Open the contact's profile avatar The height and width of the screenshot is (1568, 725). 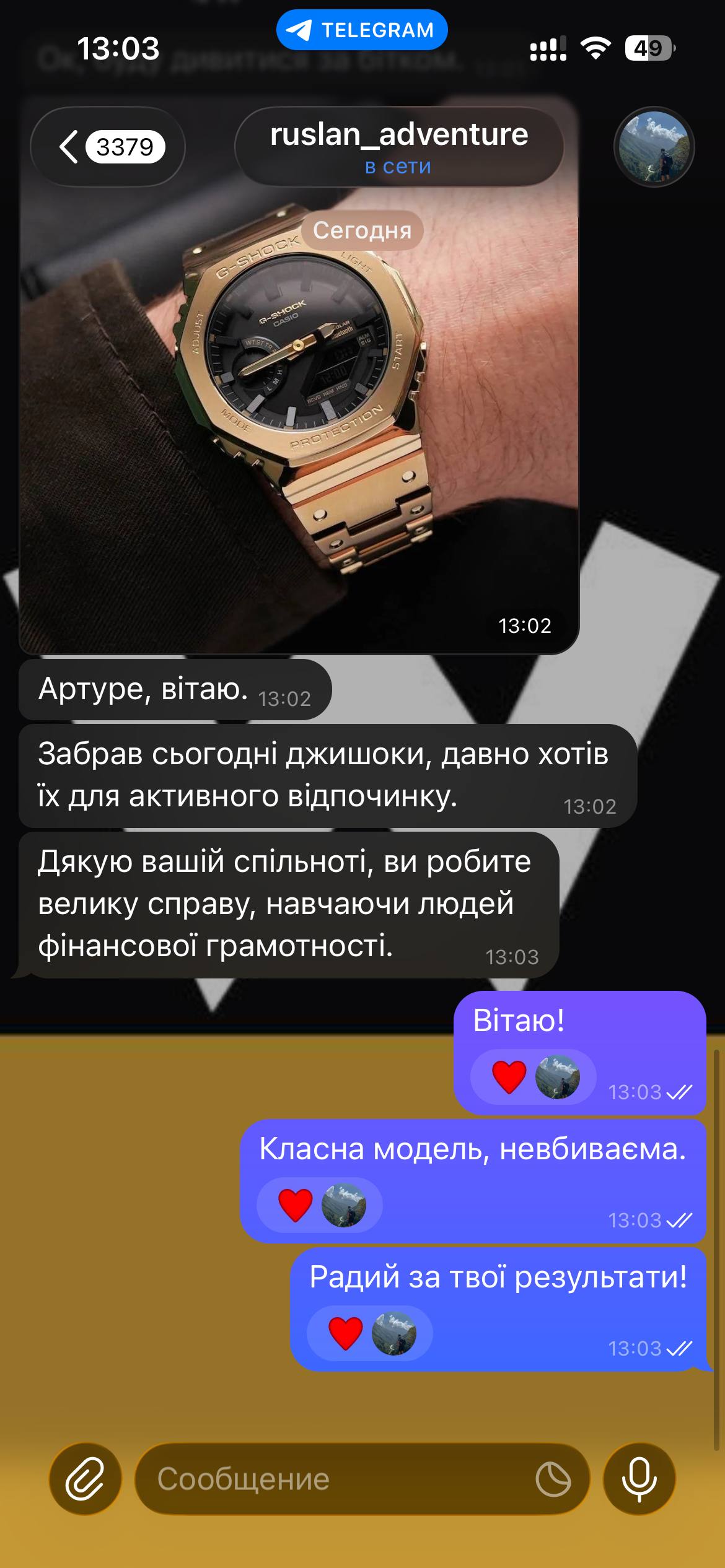tap(654, 147)
